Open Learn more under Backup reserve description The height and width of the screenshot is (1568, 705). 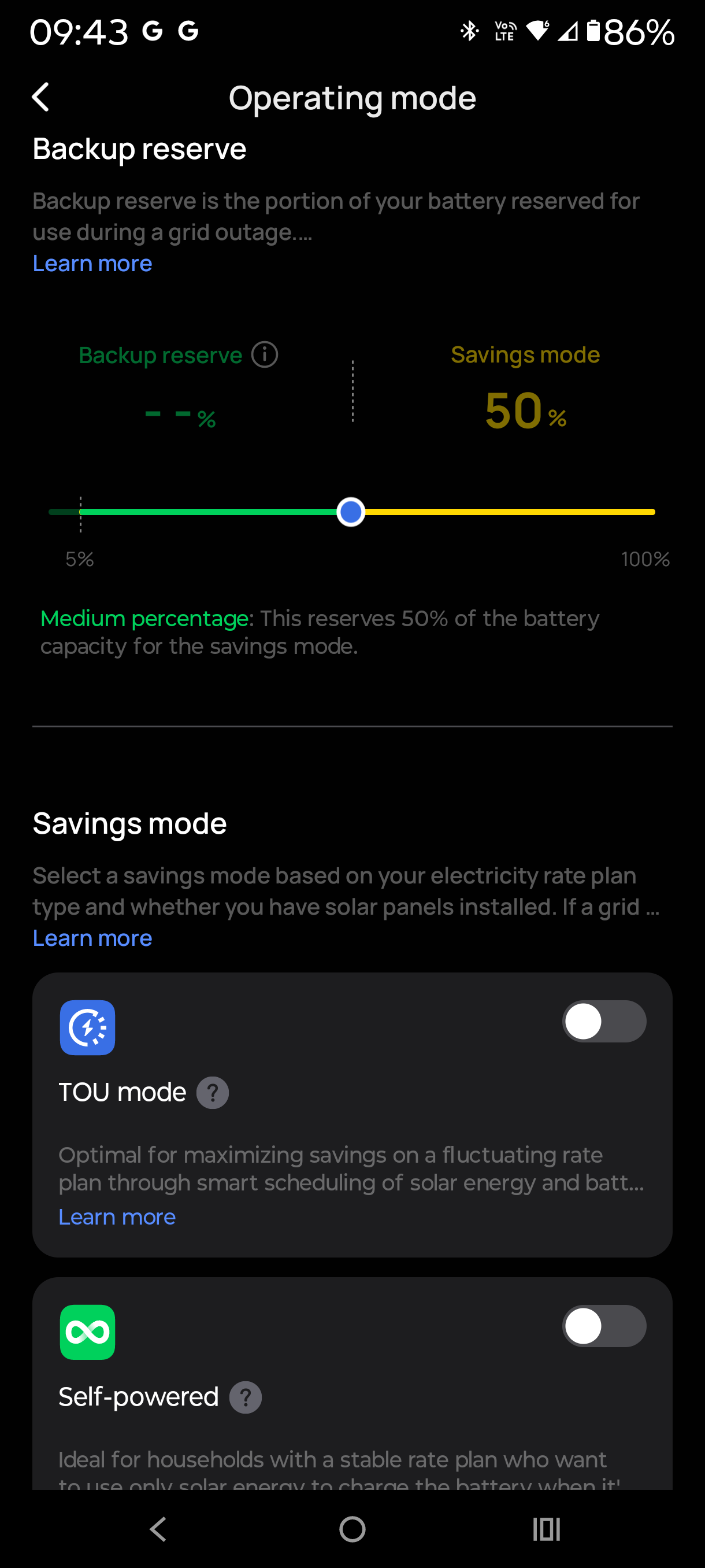pos(92,264)
